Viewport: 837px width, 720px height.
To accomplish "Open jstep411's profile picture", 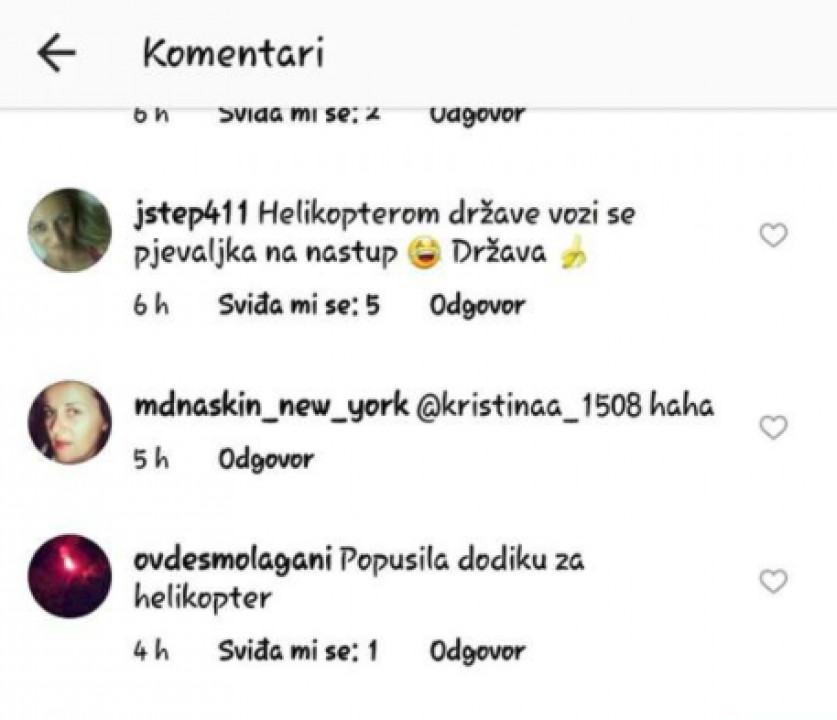I will 69,229.
